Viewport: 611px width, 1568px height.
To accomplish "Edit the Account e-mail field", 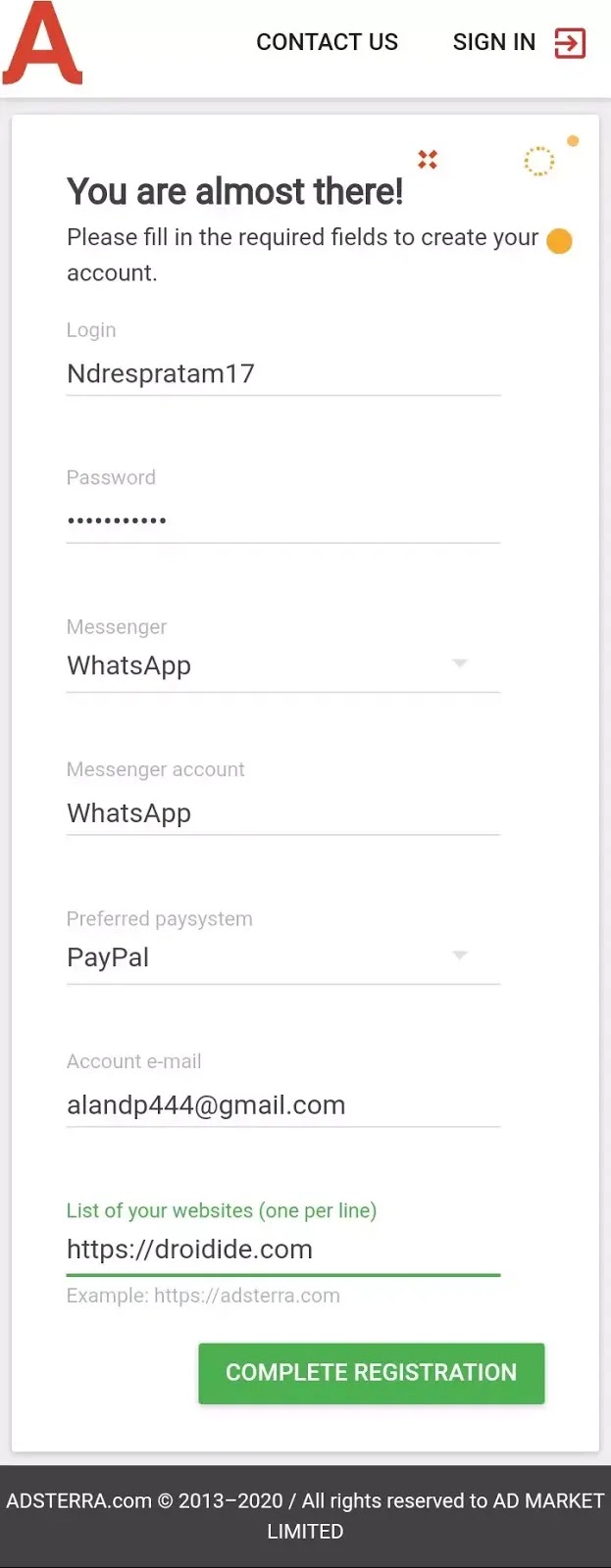I will tap(282, 1104).
